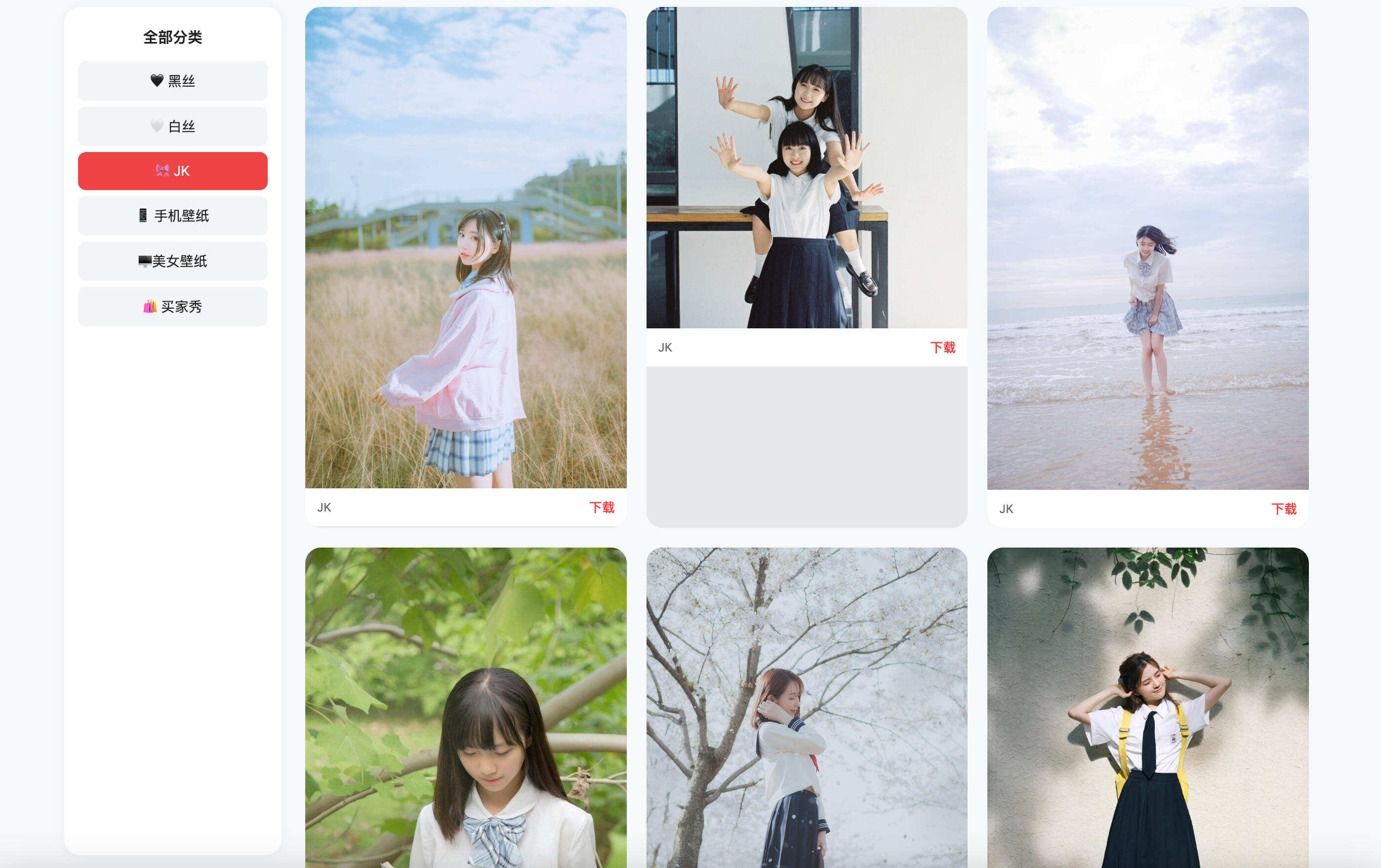Open the two waving girls photo card
Viewport: 1381px width, 868px height.
[807, 167]
